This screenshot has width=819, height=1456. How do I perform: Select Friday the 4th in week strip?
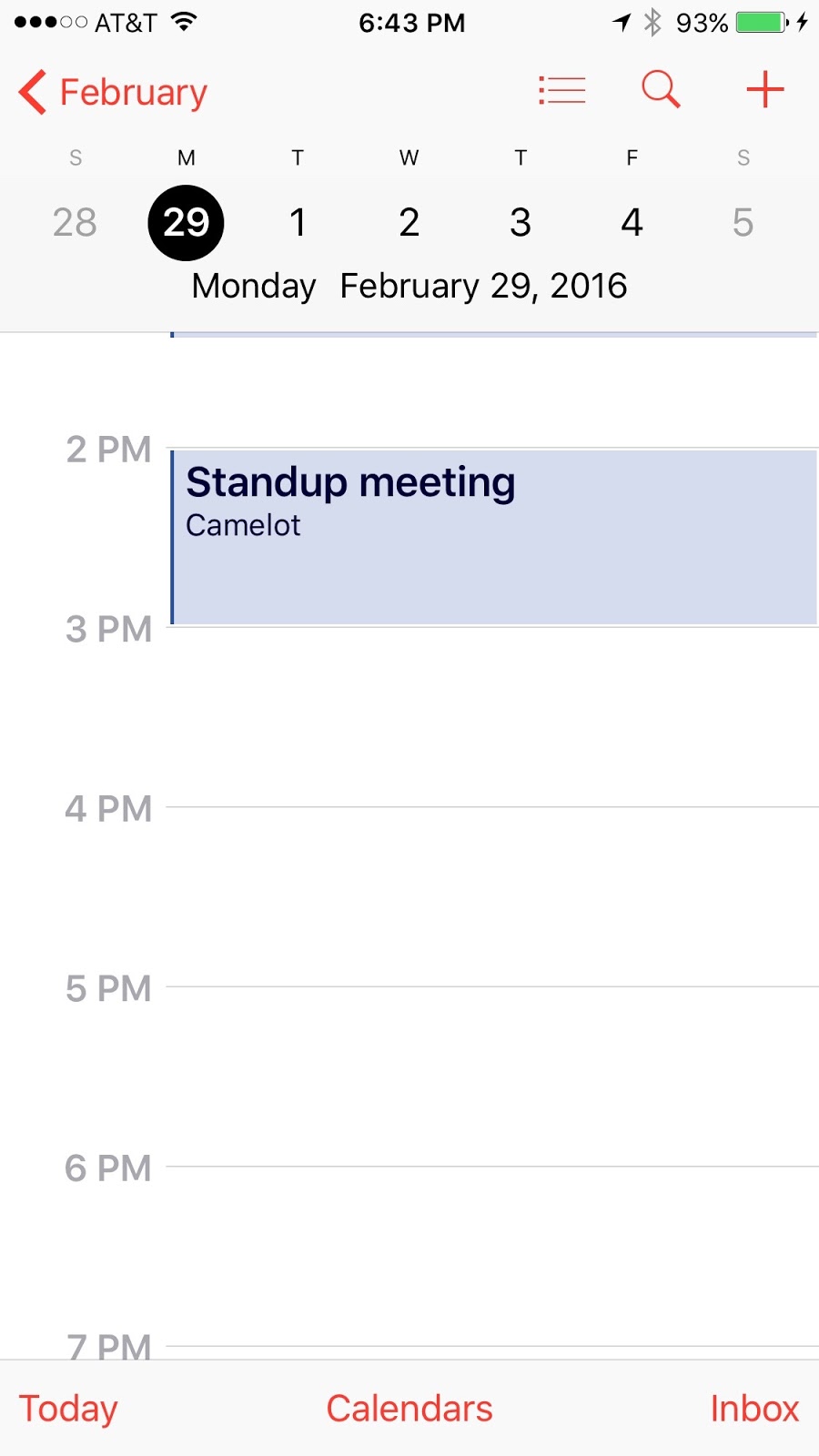(x=632, y=222)
